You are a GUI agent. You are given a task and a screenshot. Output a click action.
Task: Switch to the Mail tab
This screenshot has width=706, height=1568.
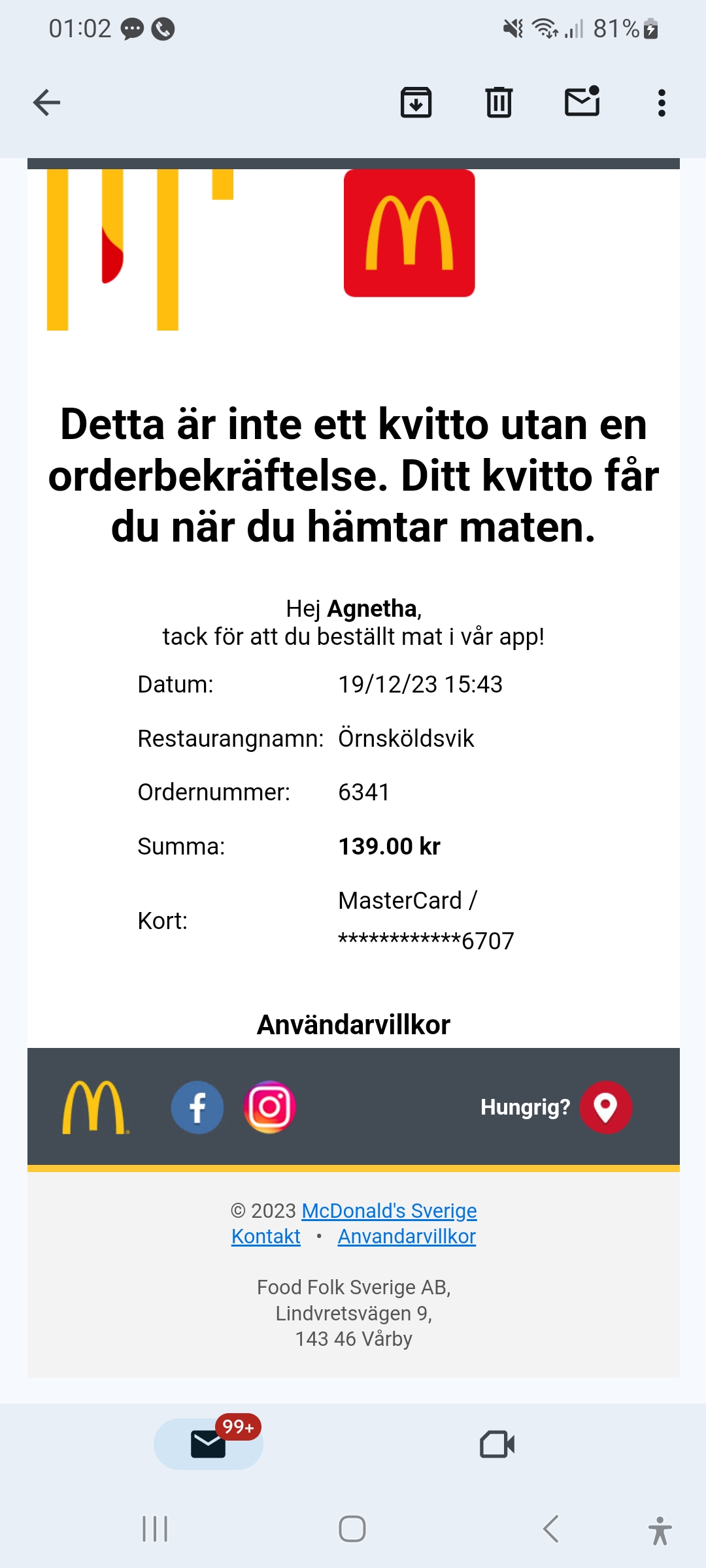point(209,1444)
